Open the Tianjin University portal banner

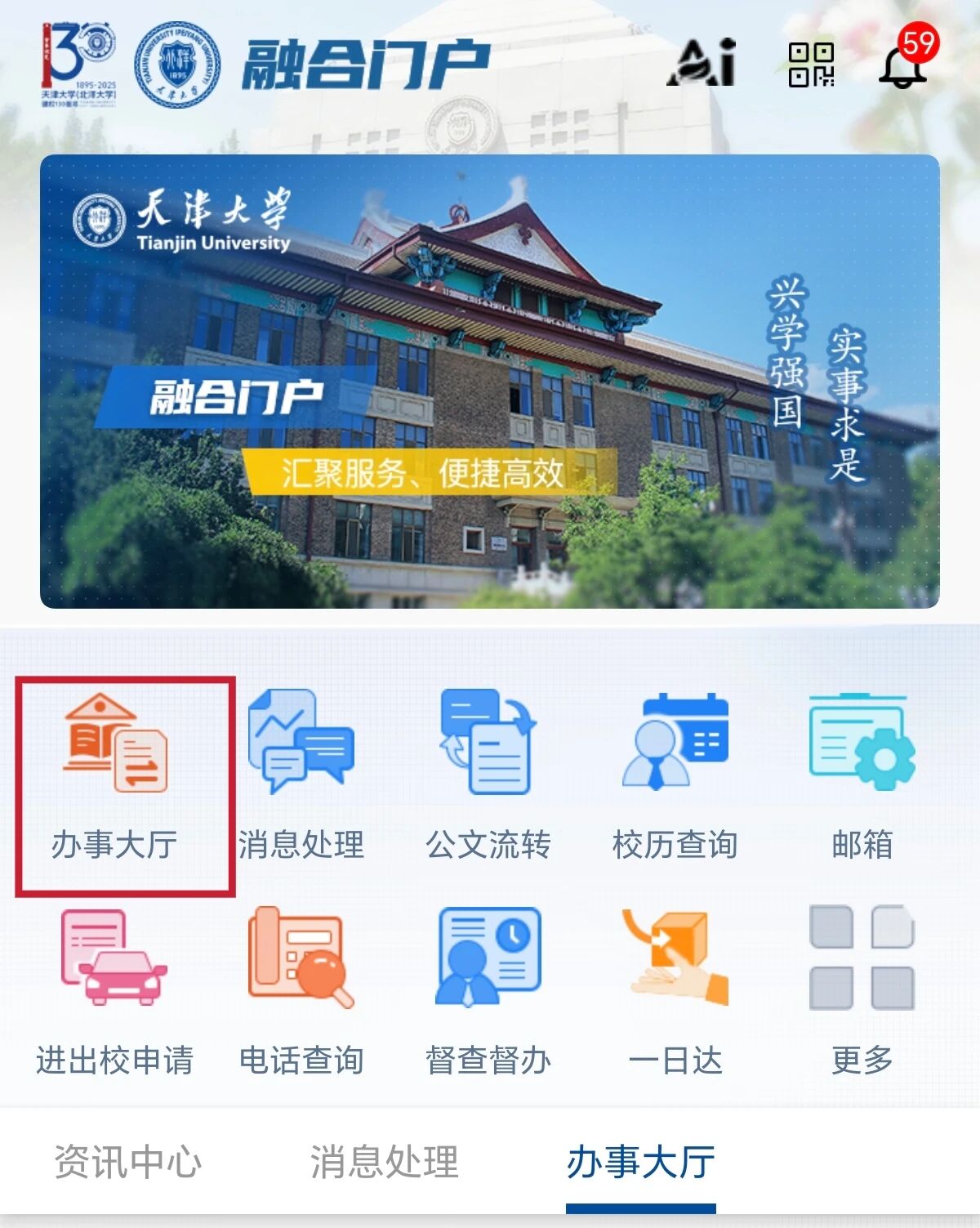(x=490, y=381)
